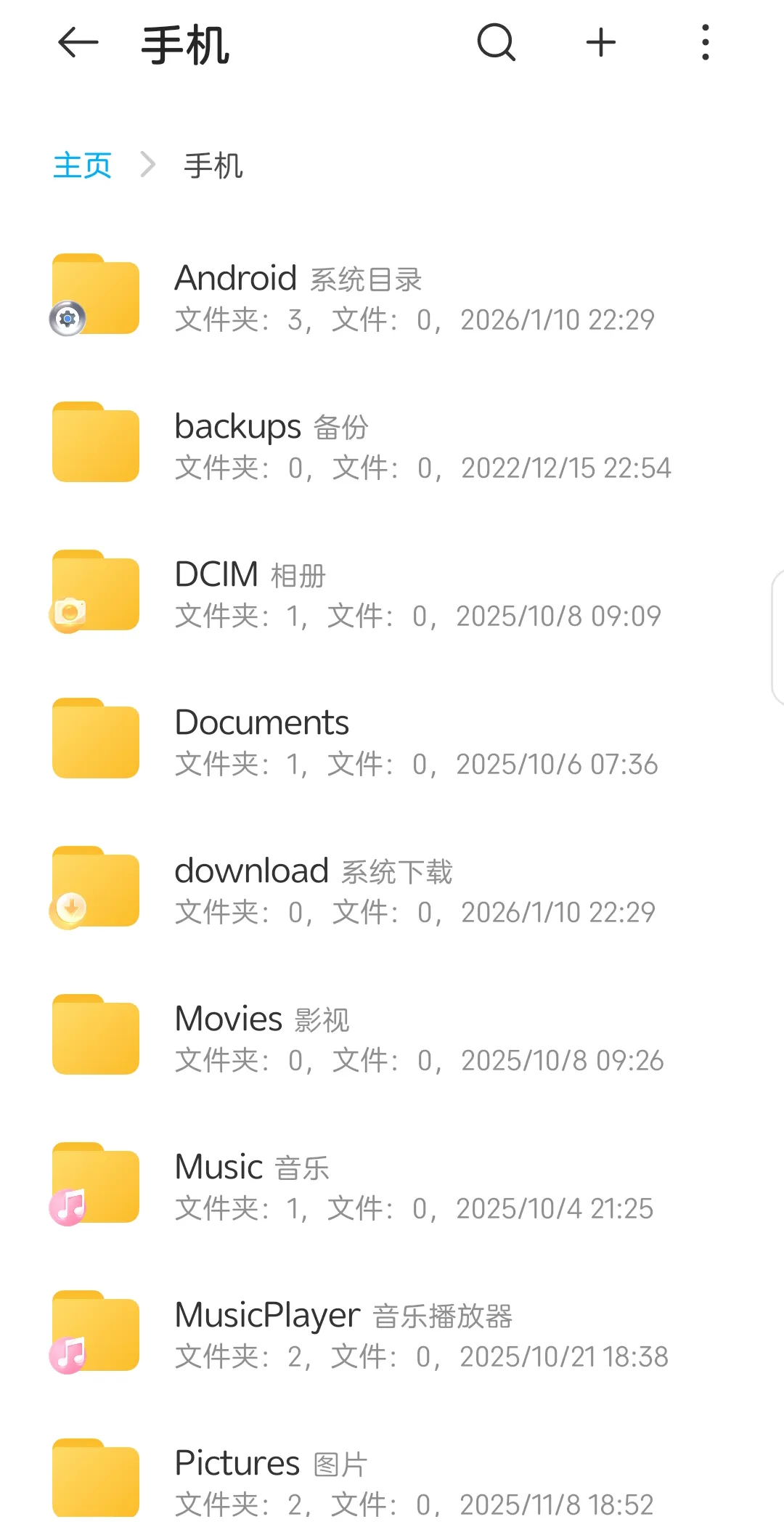Image resolution: width=784 pixels, height=1535 pixels.
Task: Go back using the top arrow
Action: pyautogui.click(x=78, y=43)
